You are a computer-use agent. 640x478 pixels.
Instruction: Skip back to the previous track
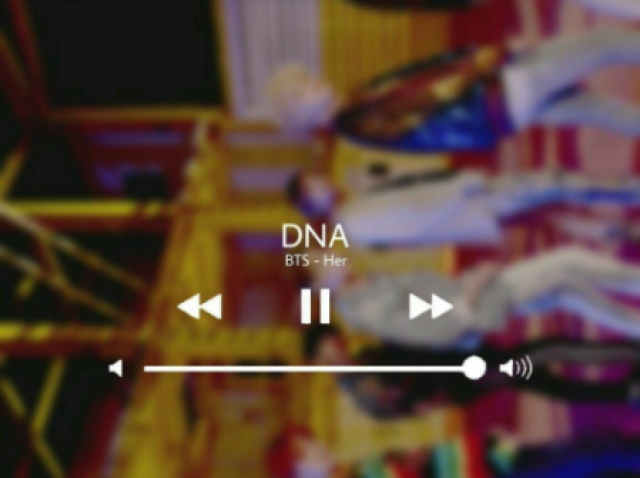click(x=199, y=306)
